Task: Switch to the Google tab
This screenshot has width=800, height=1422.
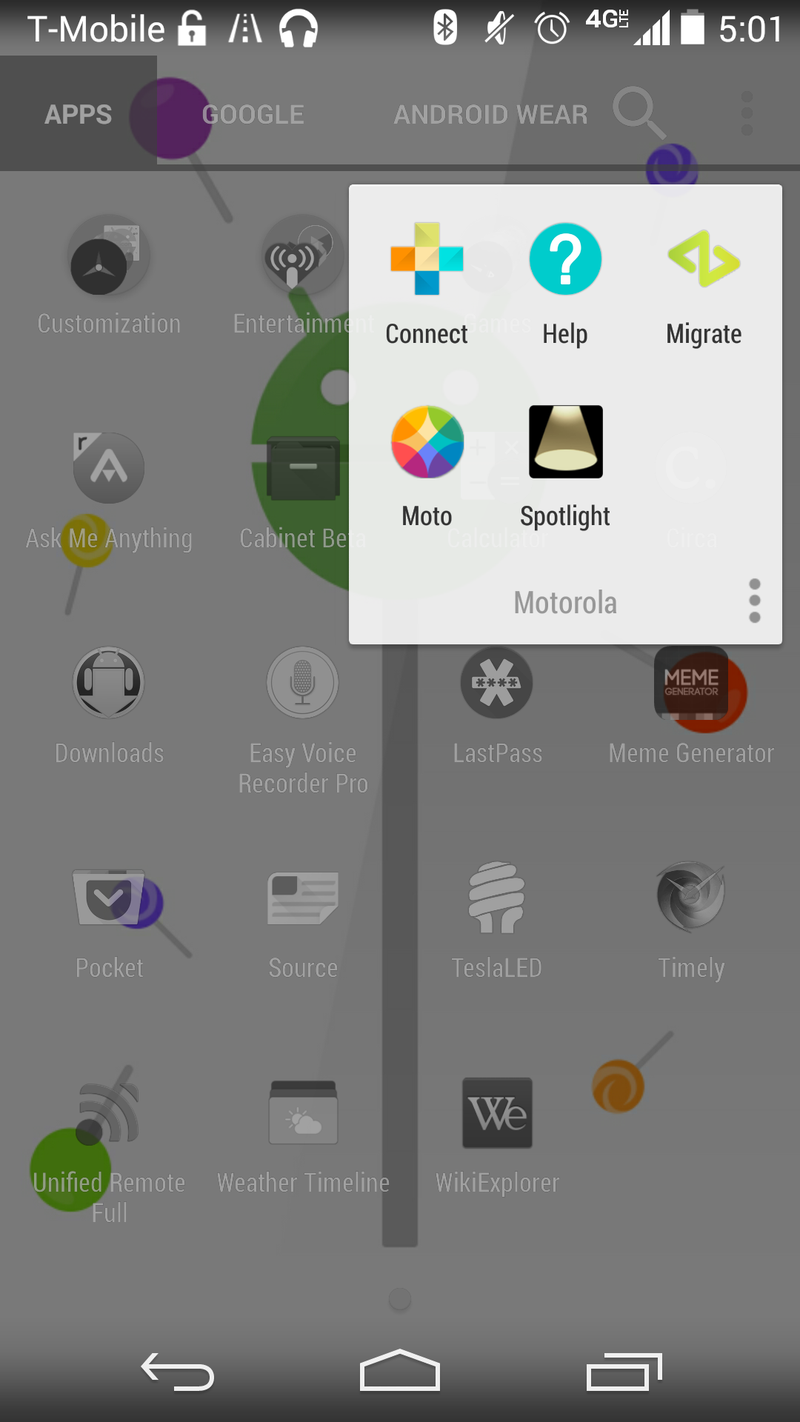Action: (253, 115)
